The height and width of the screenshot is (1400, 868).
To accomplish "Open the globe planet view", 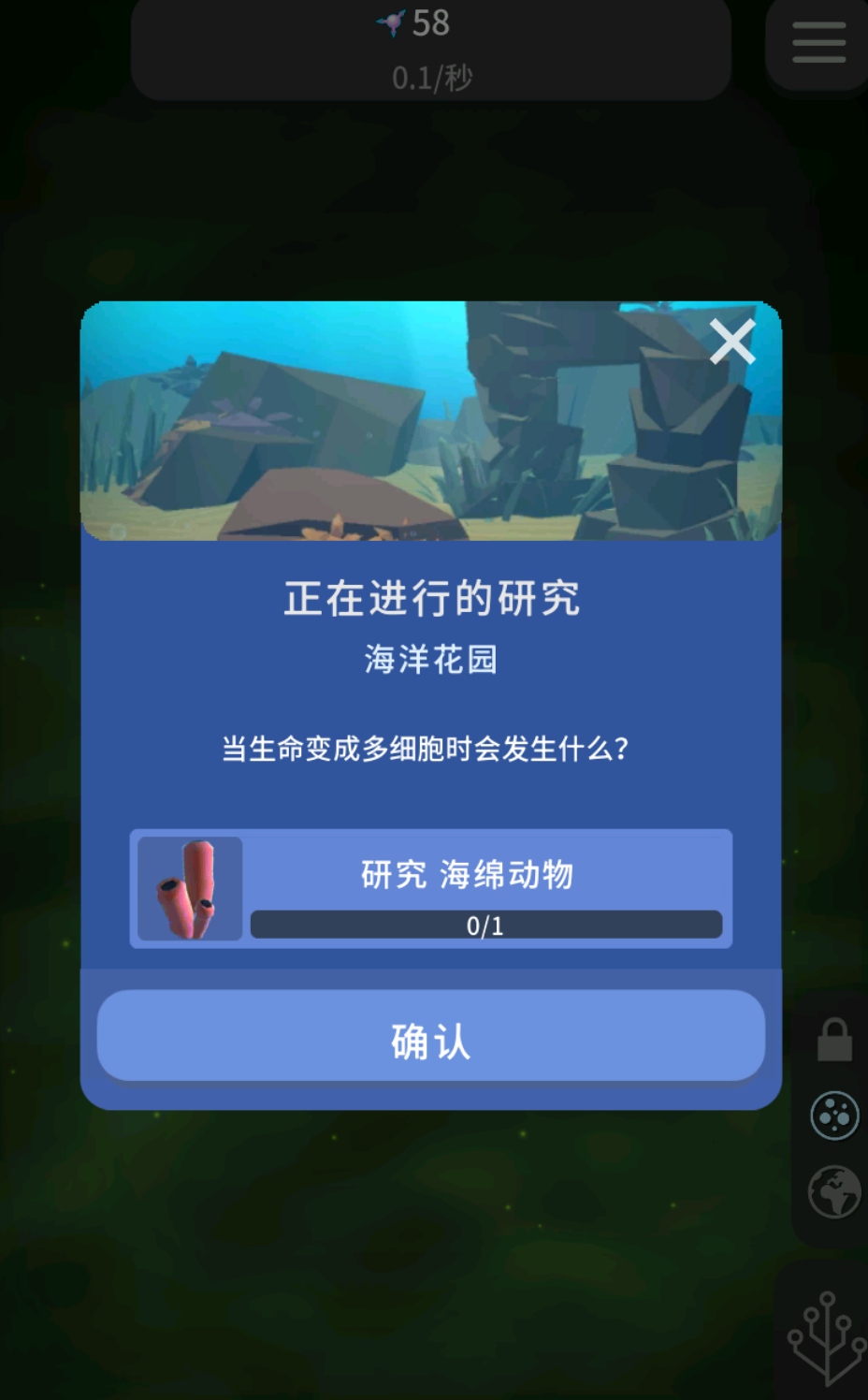I will (x=833, y=1191).
